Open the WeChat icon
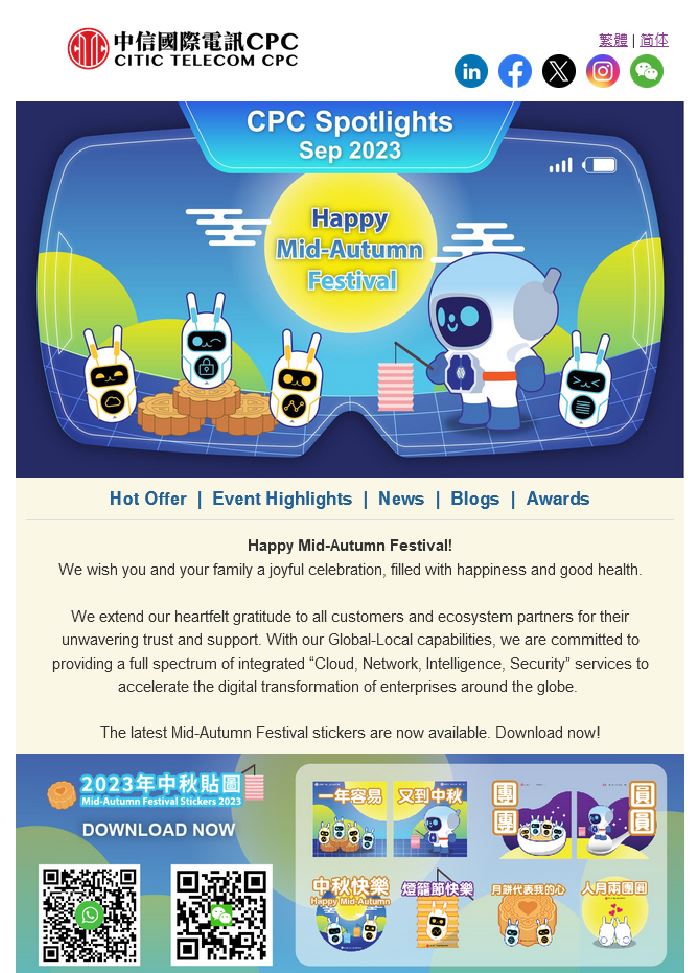This screenshot has height=973, width=700. [x=647, y=71]
